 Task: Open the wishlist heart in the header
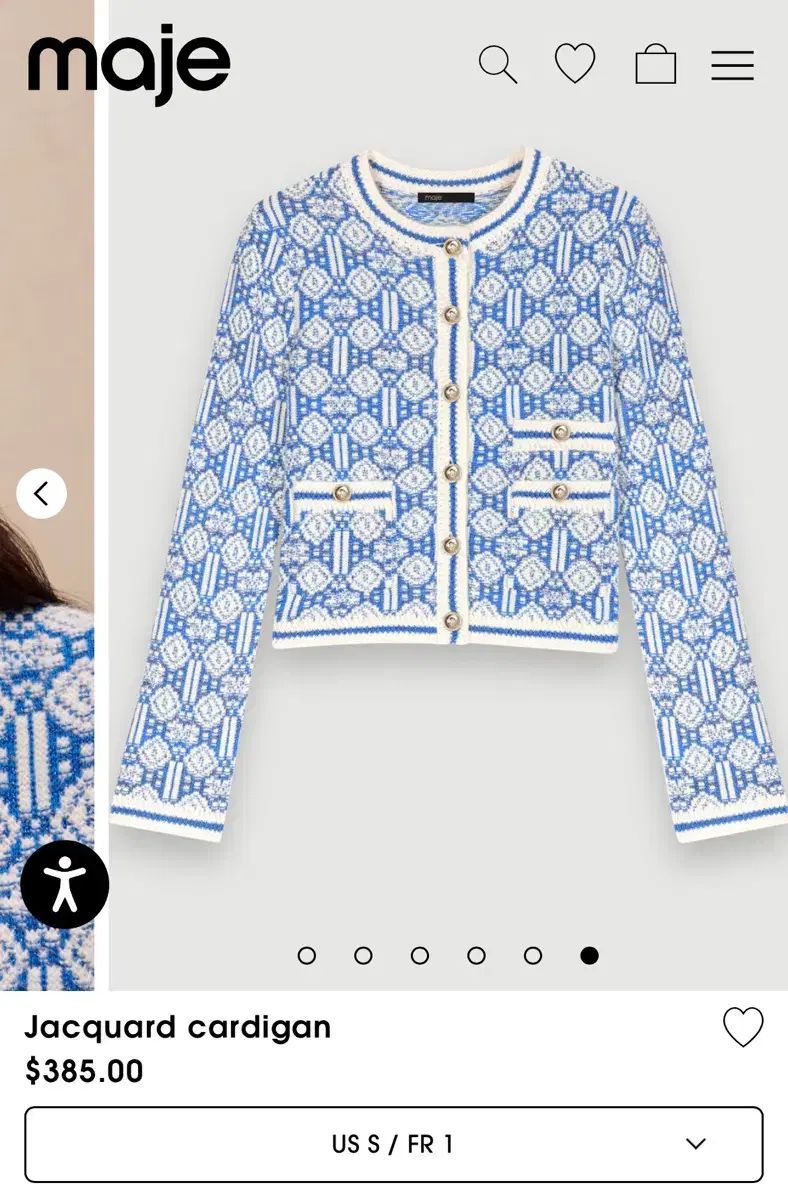(575, 65)
